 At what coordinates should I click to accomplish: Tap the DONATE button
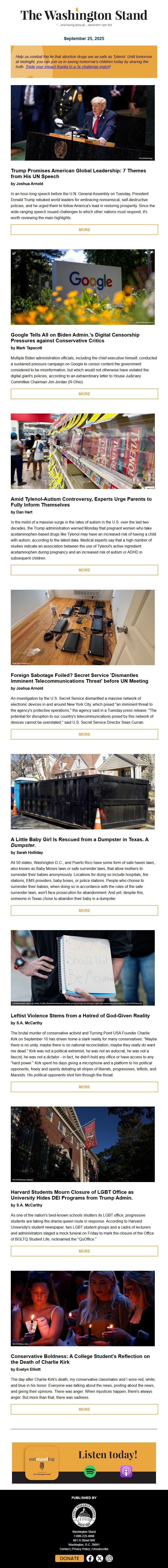[69, 1558]
